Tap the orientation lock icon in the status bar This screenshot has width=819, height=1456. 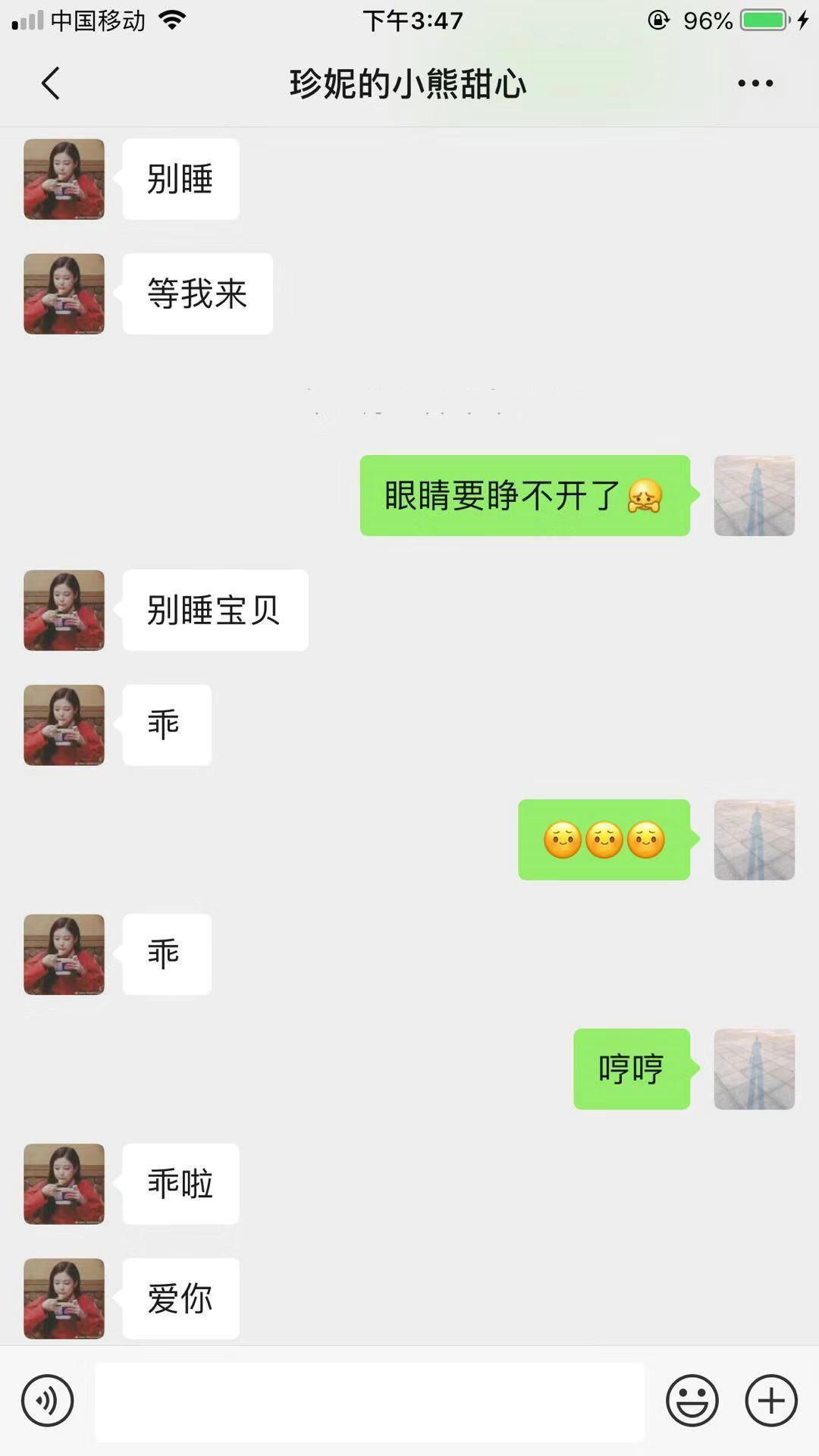pos(660,20)
